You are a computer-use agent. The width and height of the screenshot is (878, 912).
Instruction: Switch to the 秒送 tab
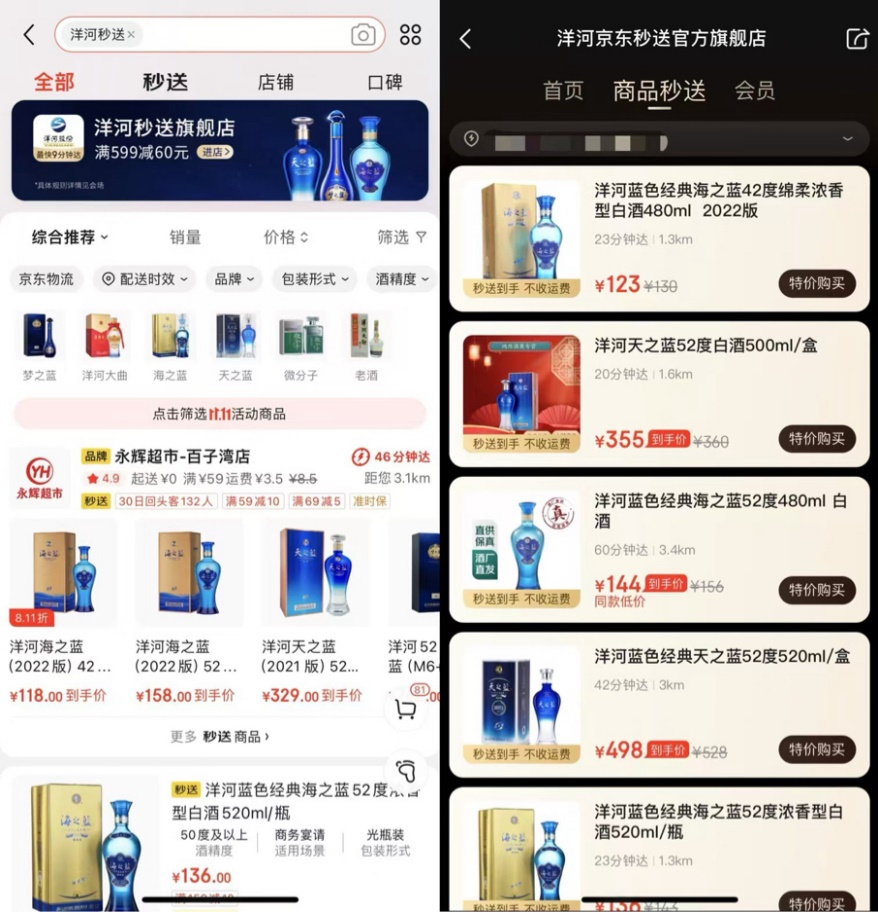pos(165,82)
